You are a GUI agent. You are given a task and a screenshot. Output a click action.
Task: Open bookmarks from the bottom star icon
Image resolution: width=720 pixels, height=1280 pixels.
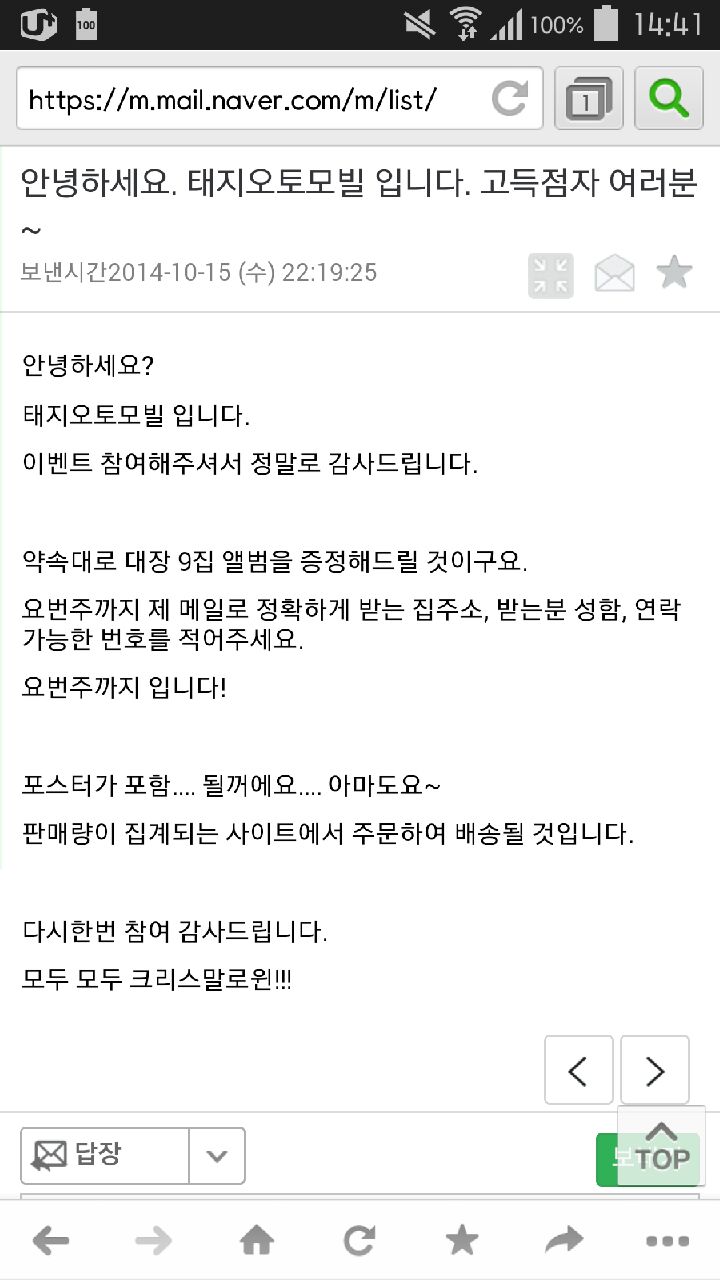tap(462, 1240)
